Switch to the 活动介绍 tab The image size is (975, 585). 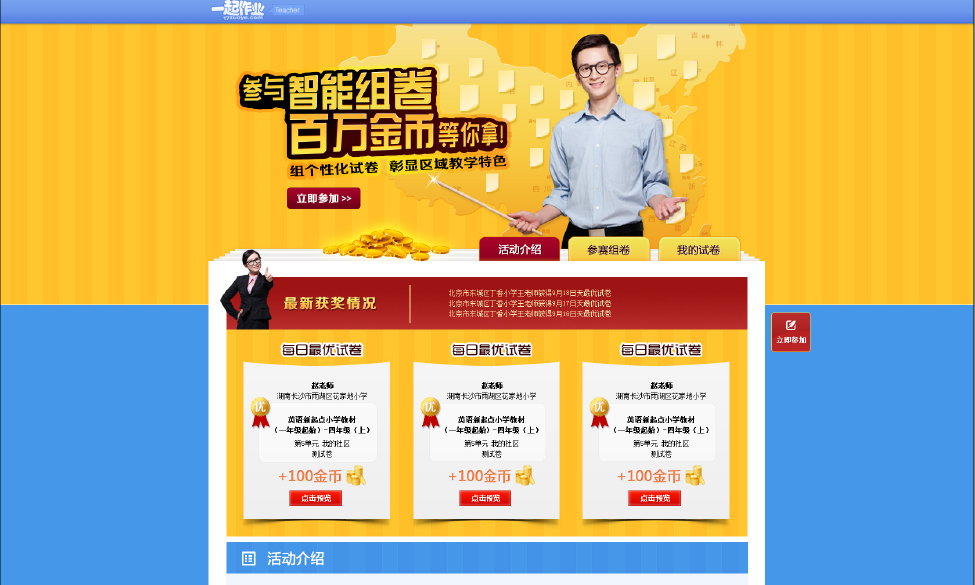pyautogui.click(x=519, y=249)
